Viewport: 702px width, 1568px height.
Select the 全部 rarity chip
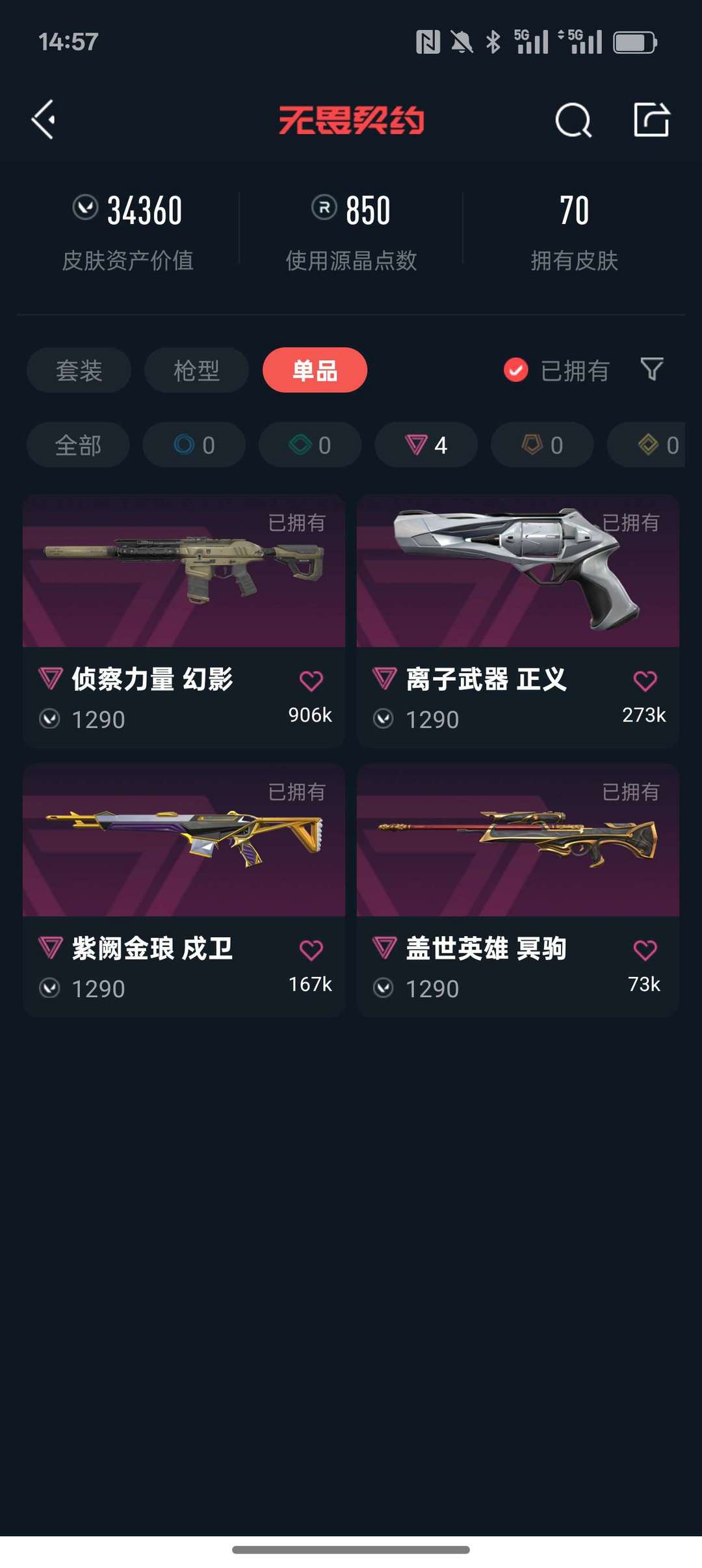click(78, 445)
